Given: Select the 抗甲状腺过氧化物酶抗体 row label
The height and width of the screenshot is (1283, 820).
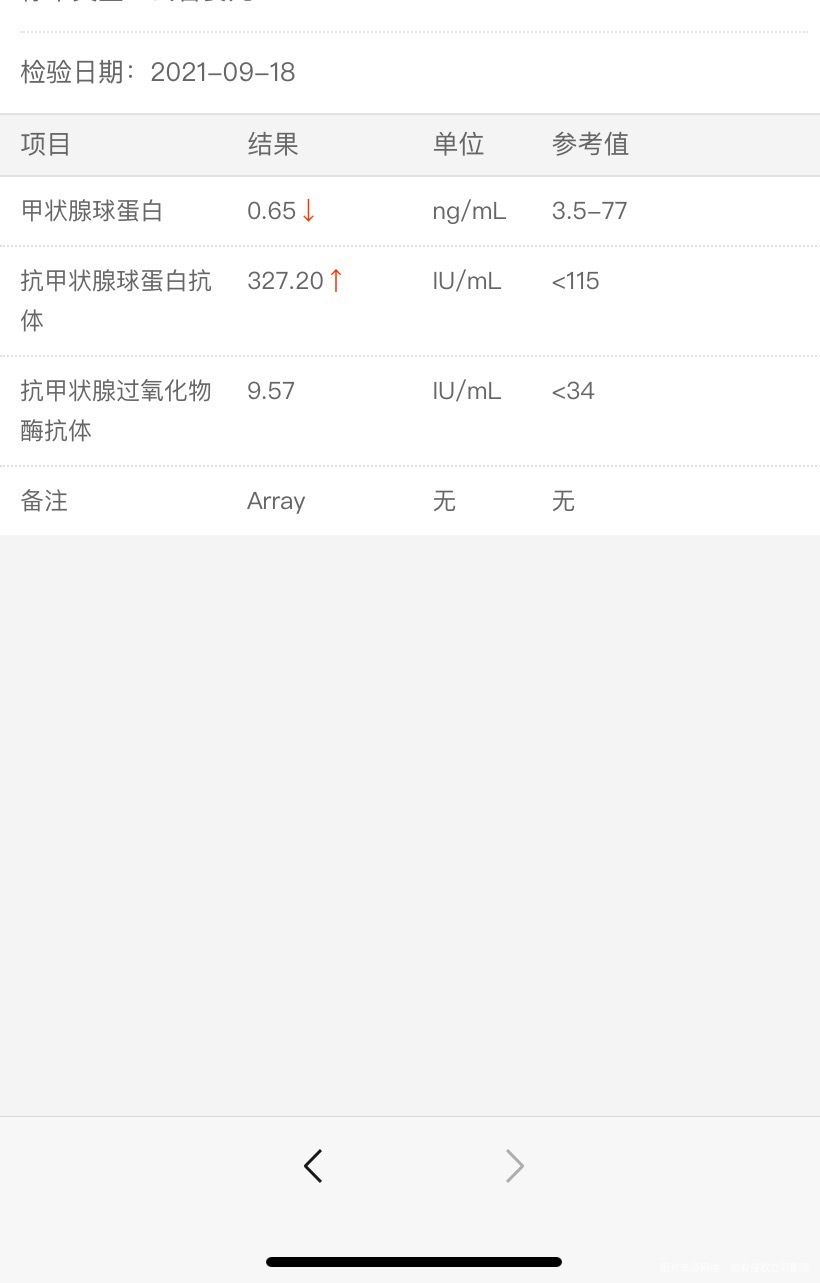Looking at the screenshot, I should 115,410.
